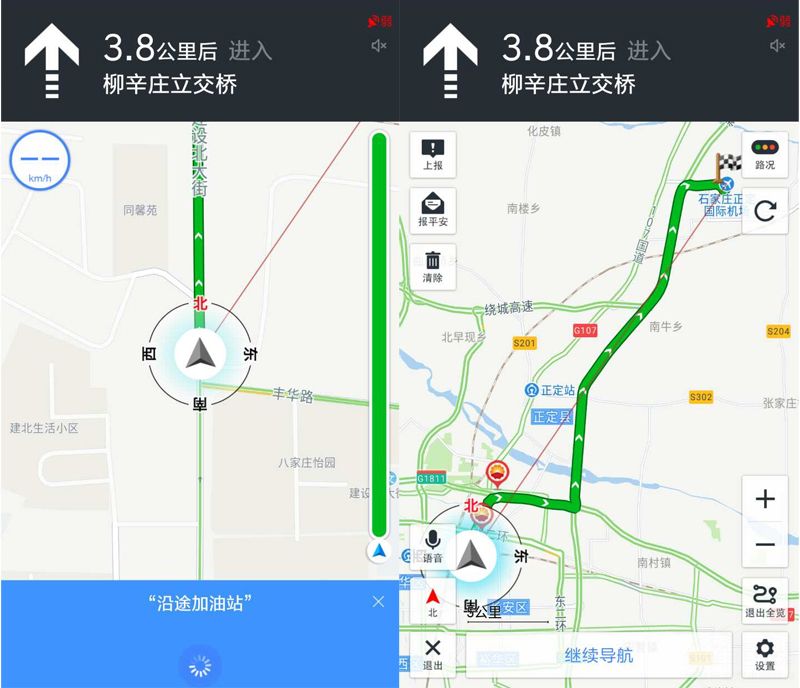Tap the 报平安 button

click(x=432, y=211)
